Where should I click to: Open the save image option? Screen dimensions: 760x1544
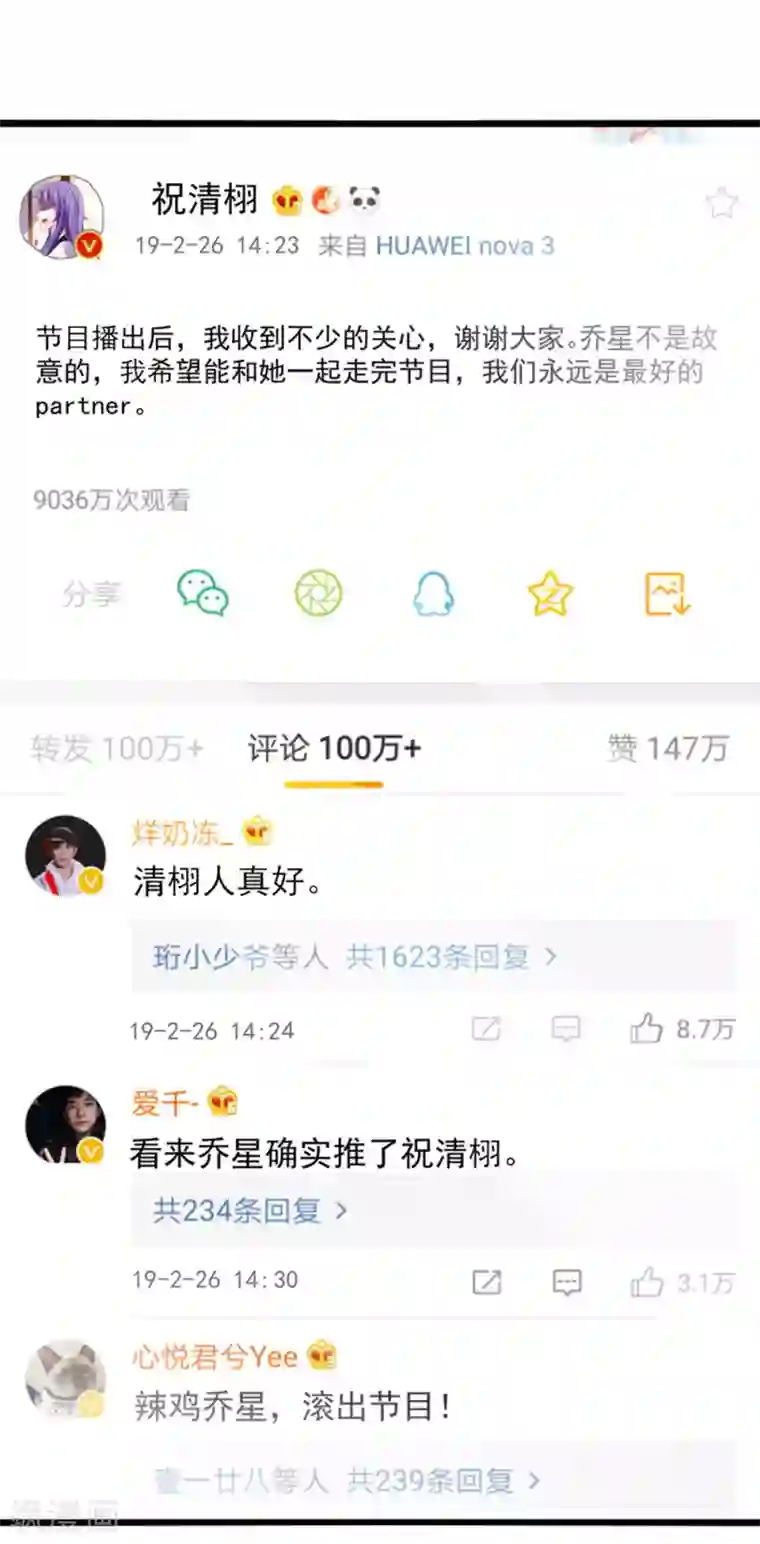668,593
